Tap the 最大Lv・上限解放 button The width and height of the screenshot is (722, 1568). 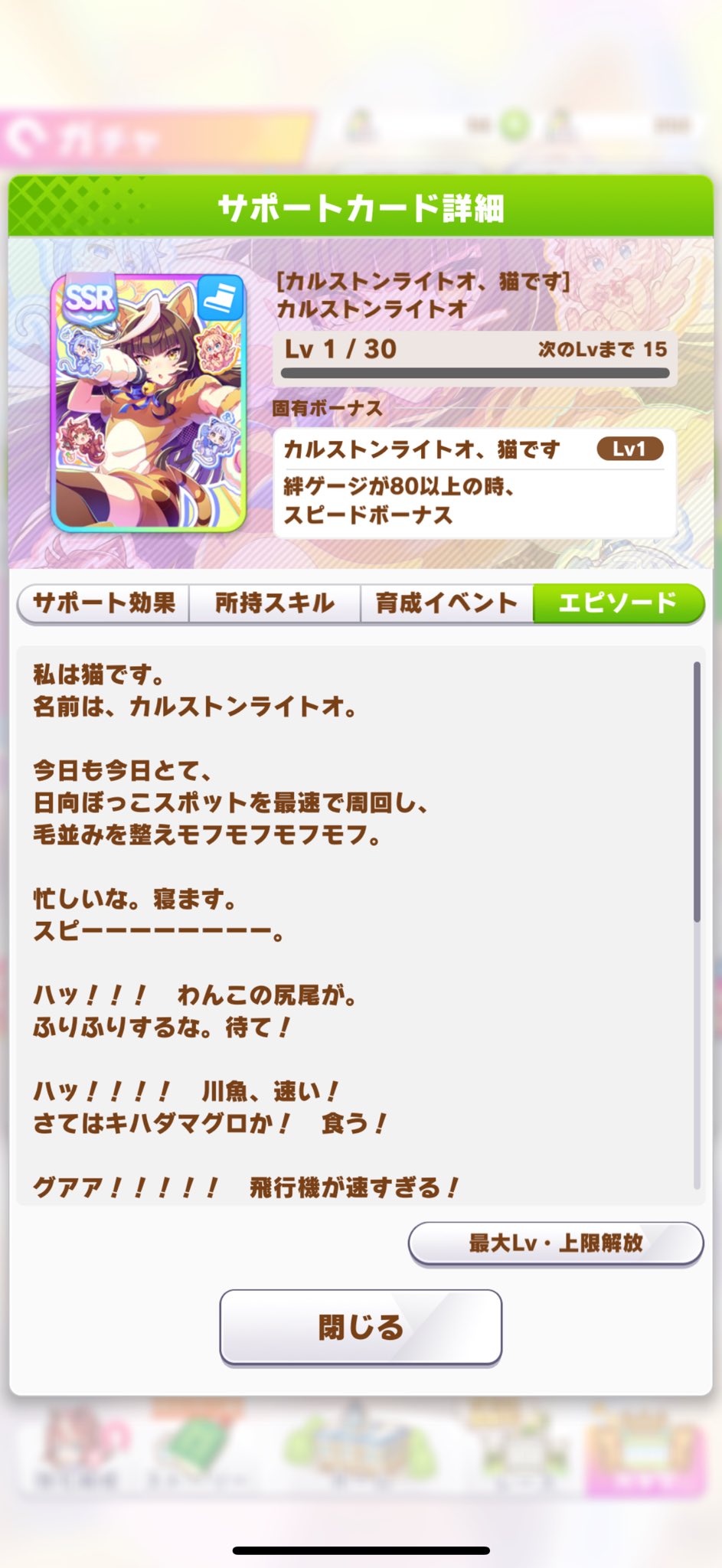(x=555, y=1243)
